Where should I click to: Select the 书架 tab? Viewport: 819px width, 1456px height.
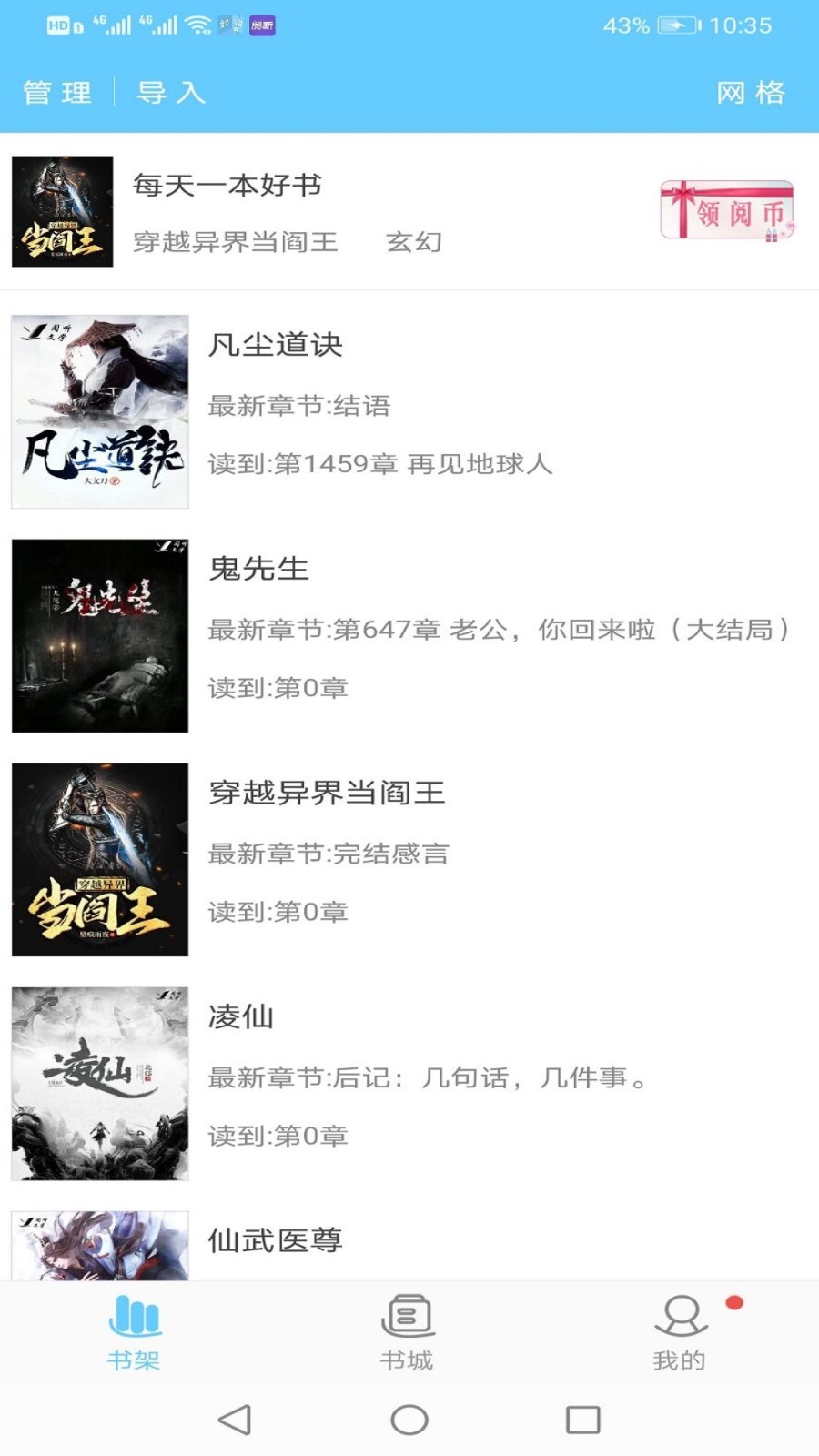tap(134, 1333)
